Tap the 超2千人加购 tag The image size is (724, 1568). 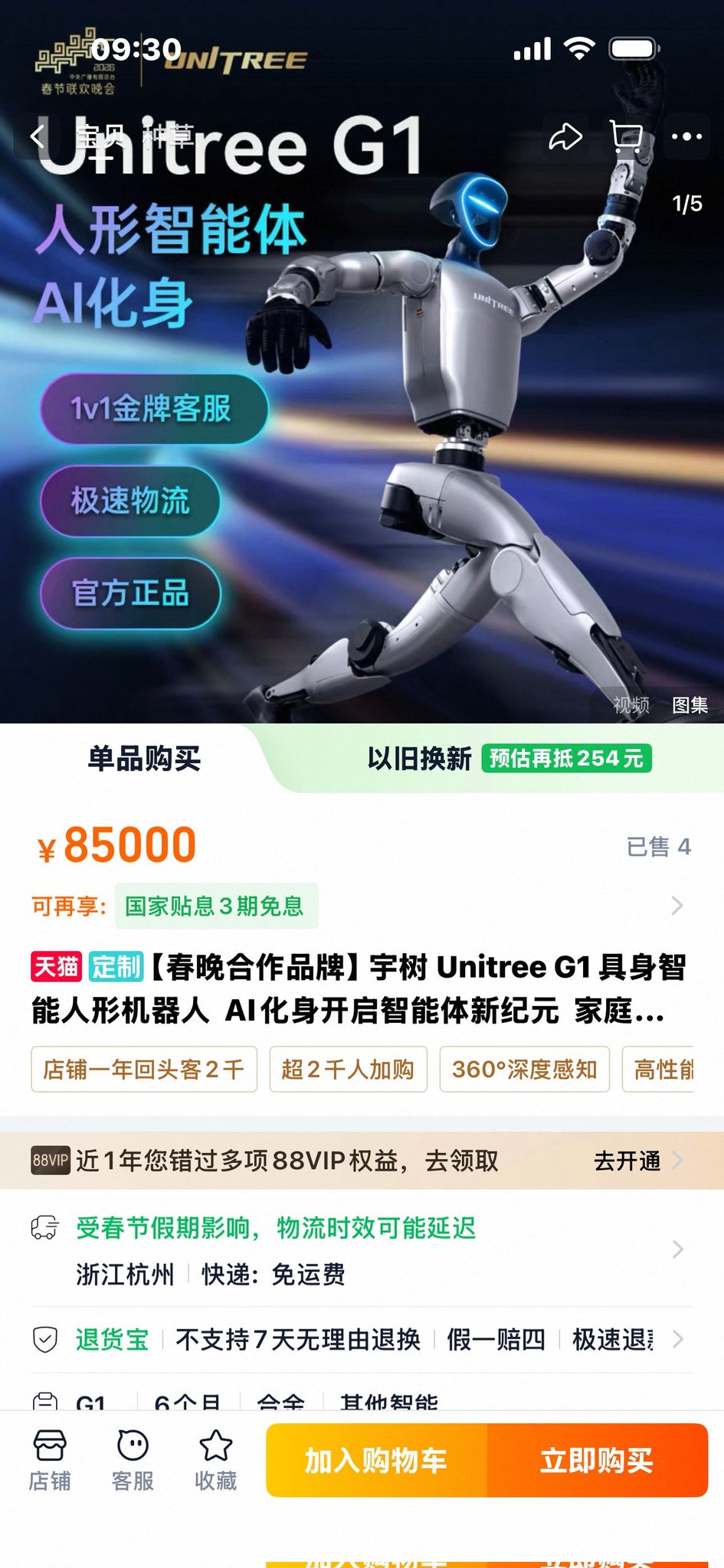pyautogui.click(x=348, y=1069)
